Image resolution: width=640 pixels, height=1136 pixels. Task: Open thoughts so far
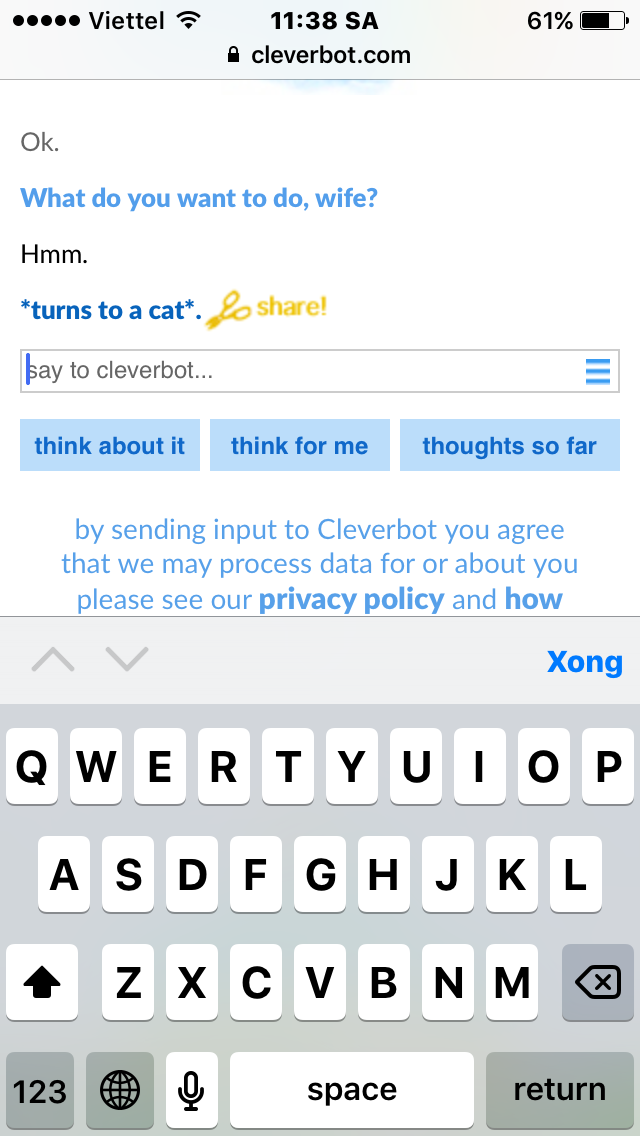tap(510, 445)
